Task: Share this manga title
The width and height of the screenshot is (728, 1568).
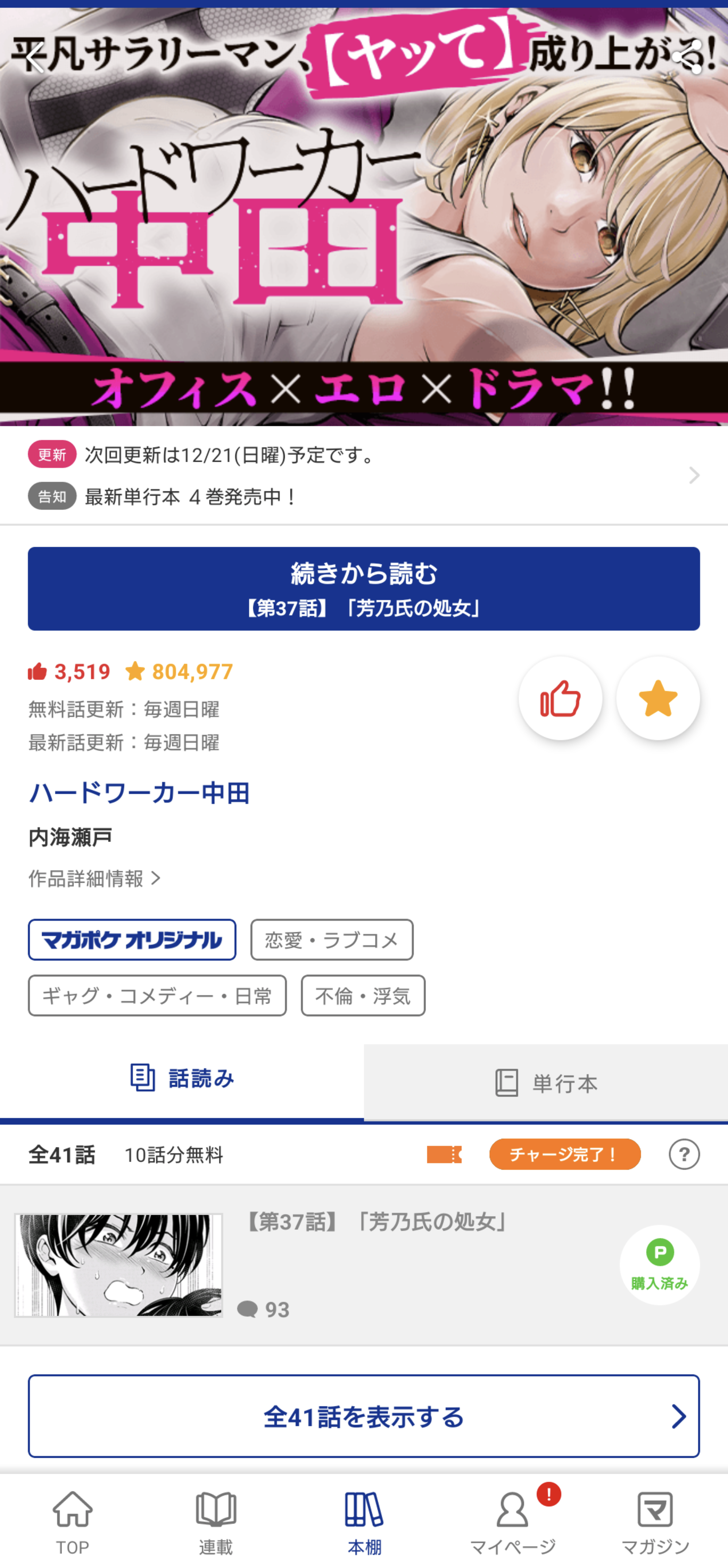Action: [687, 59]
